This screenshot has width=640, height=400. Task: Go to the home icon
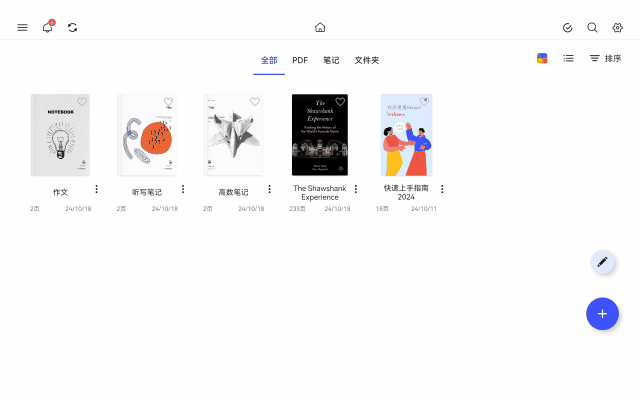320,28
